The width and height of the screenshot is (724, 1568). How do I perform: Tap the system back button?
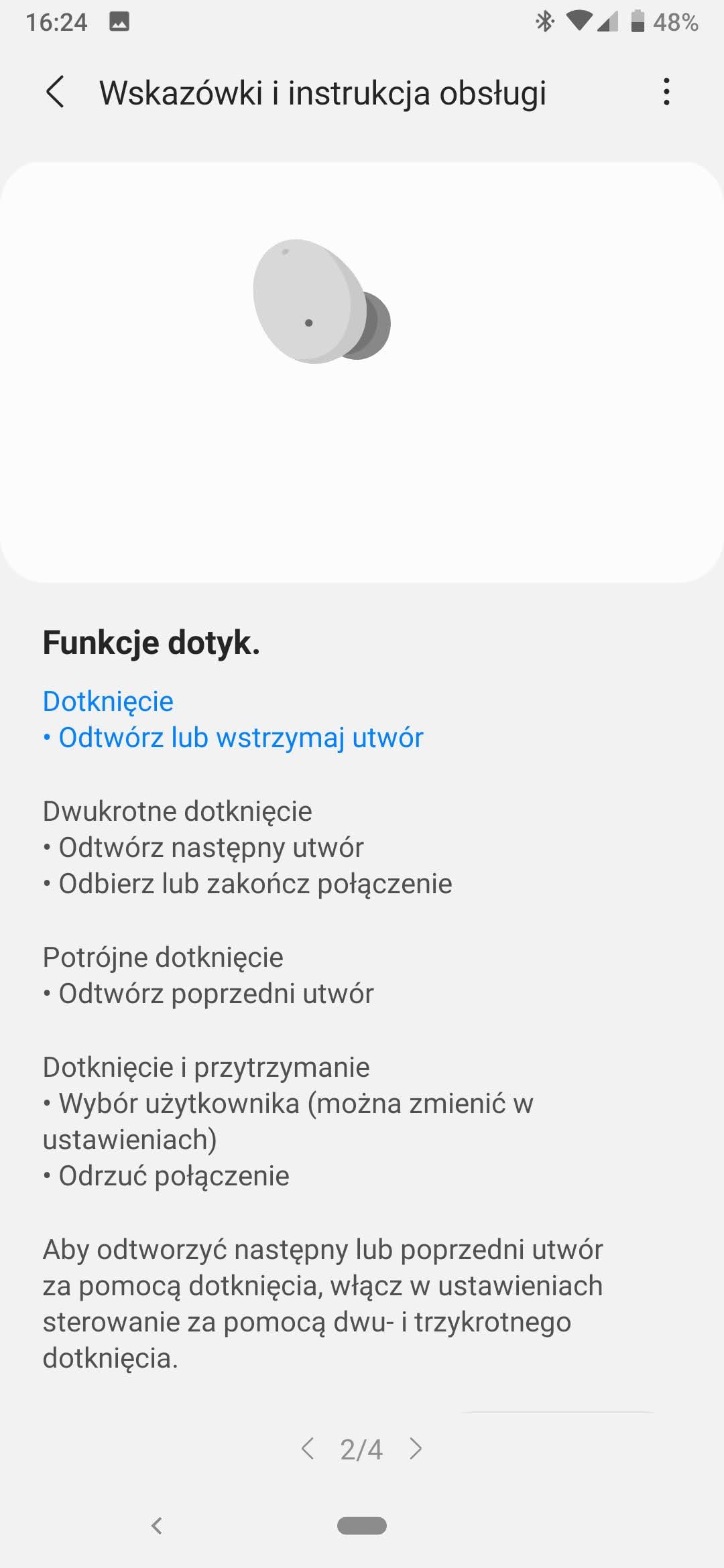click(x=157, y=1526)
